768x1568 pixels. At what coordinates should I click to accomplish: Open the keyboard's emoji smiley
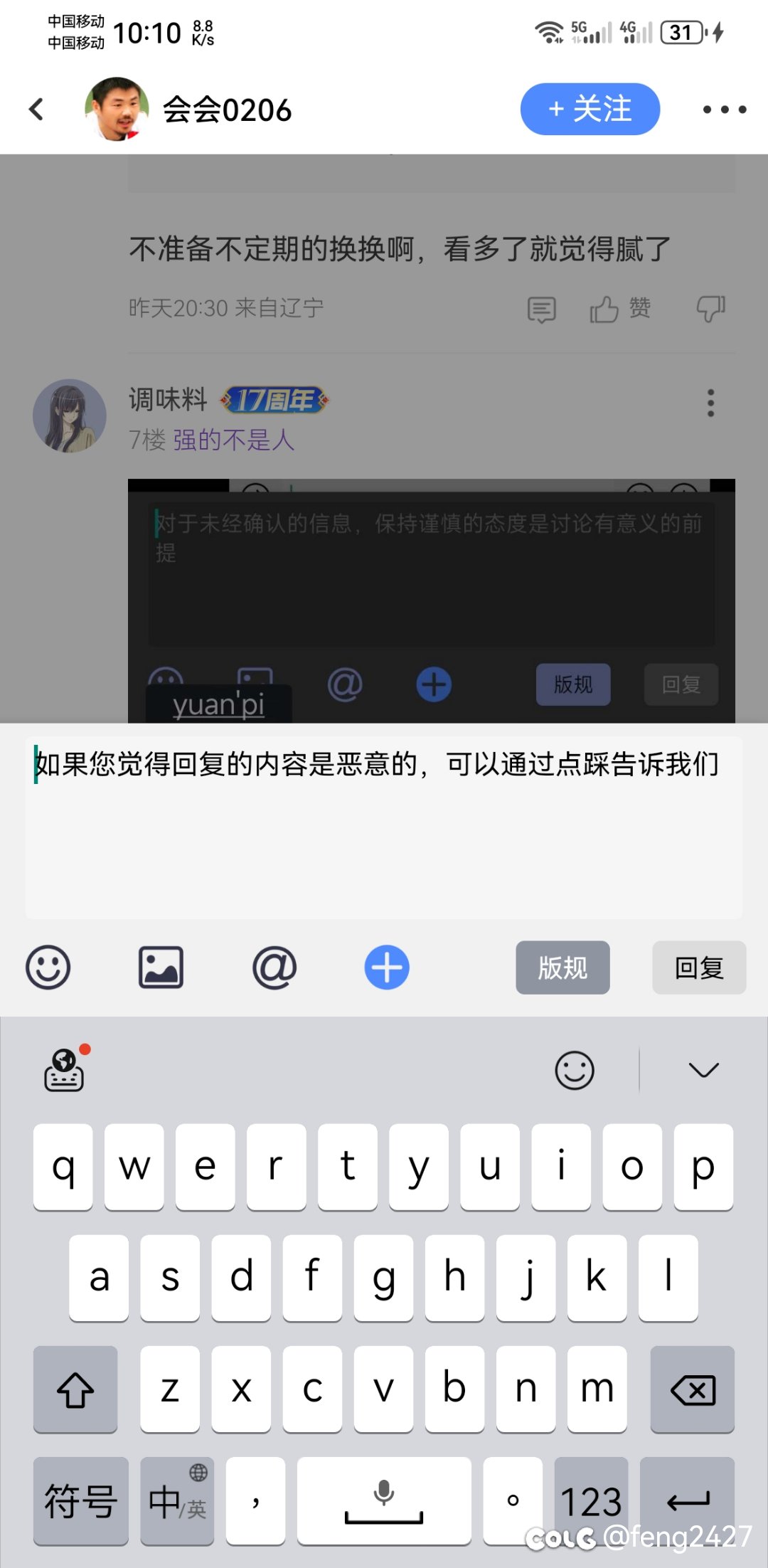tap(575, 1070)
